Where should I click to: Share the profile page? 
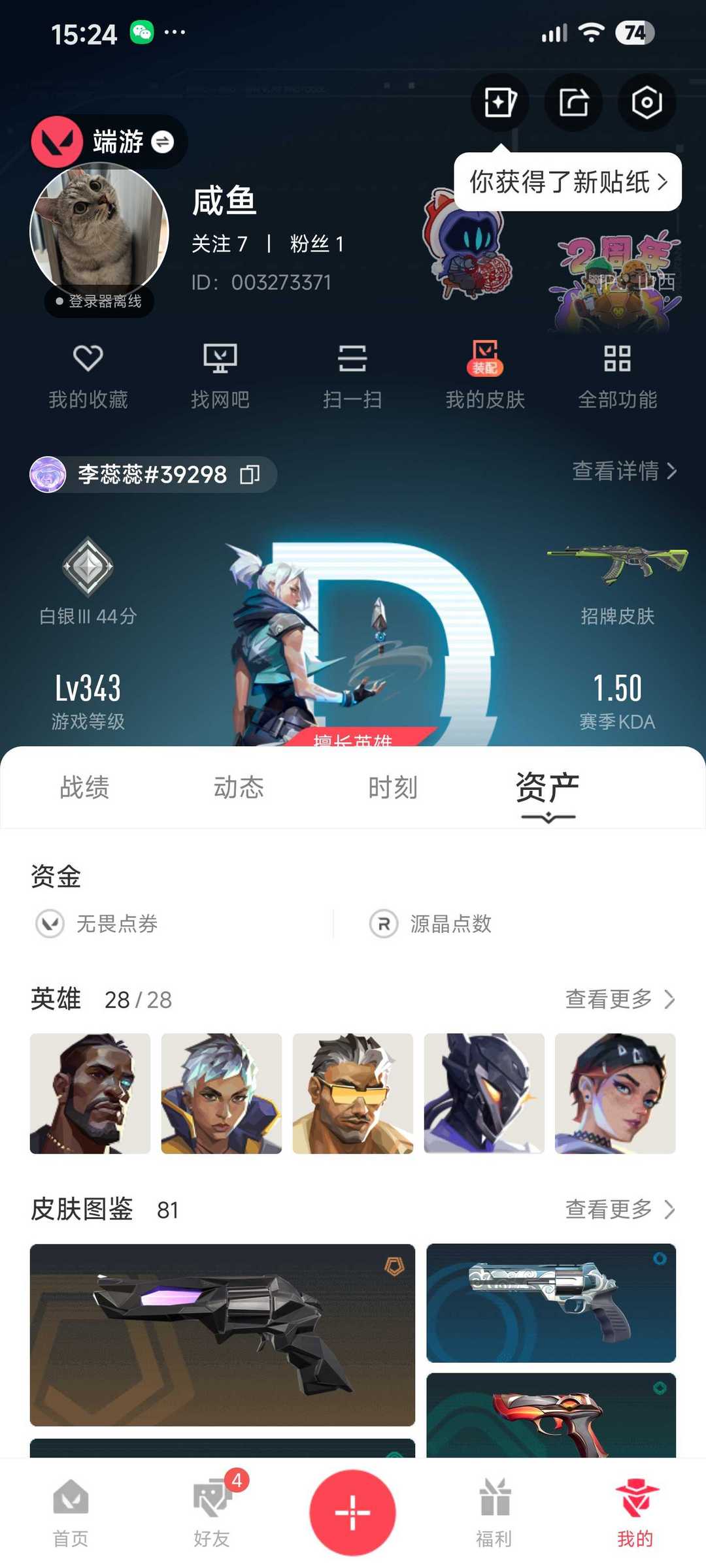574,103
